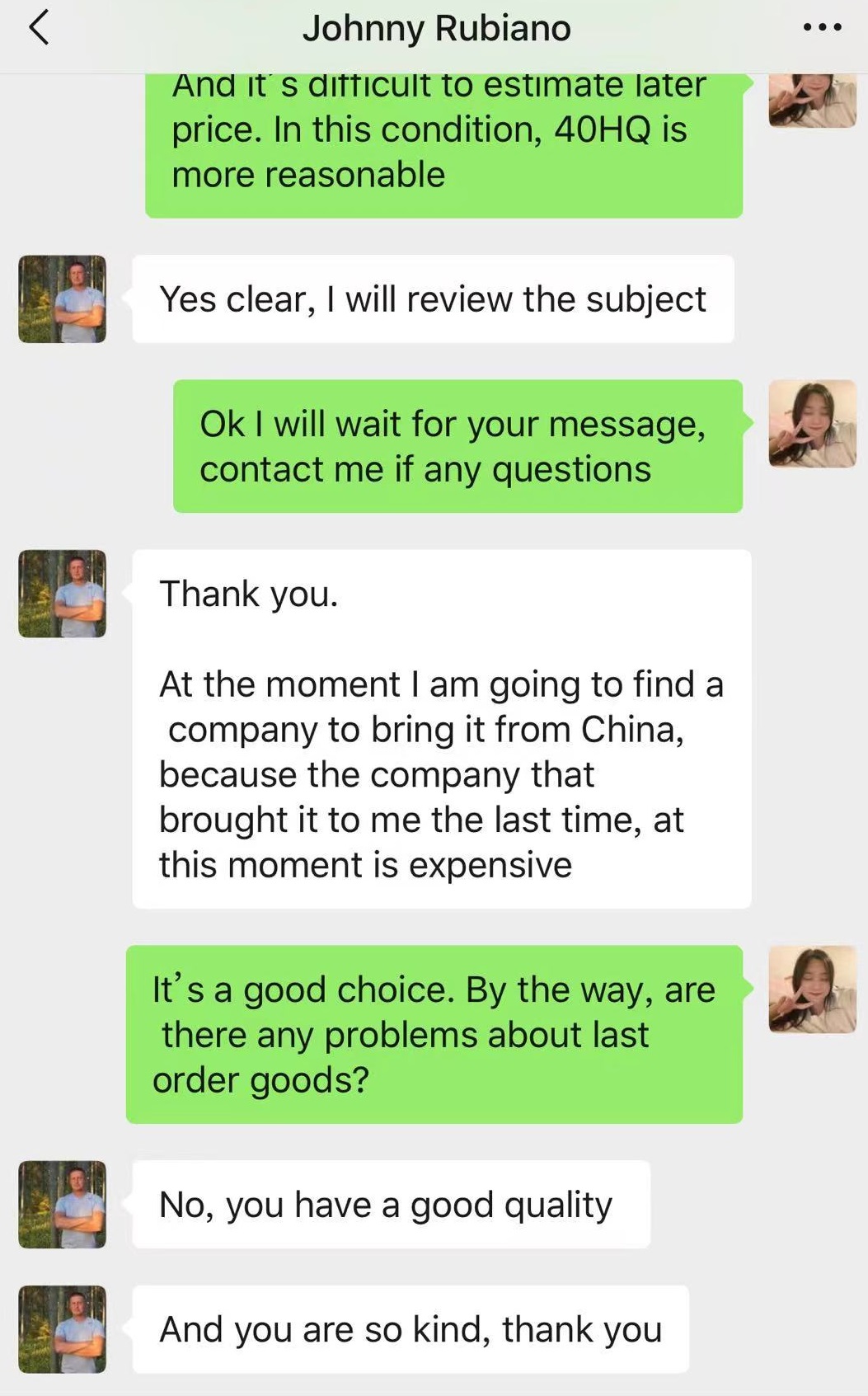The height and width of the screenshot is (1396, 868).
Task: Go back to the chat list
Action: tap(39, 28)
